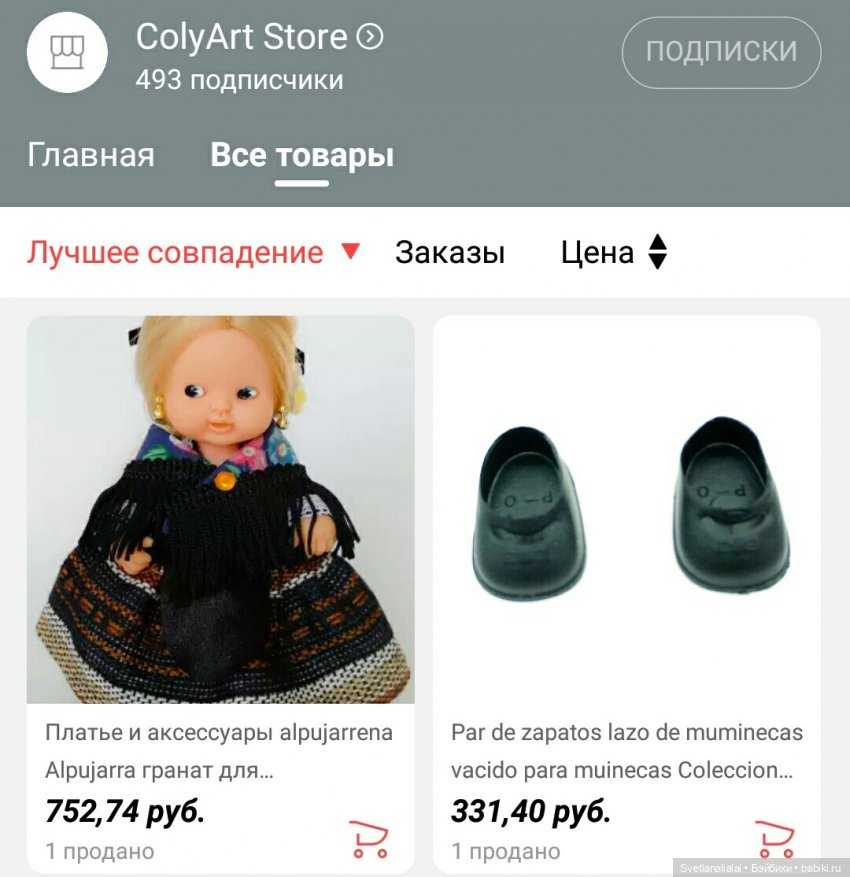Add the 331,40 руб. shoes to cart

pyautogui.click(x=774, y=838)
